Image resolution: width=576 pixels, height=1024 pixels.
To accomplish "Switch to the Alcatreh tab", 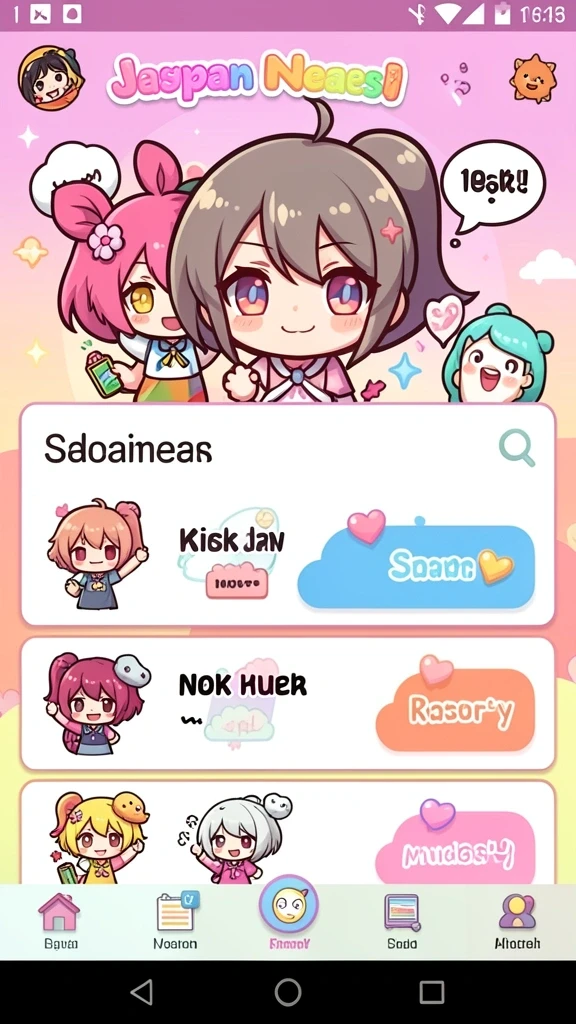I will (517, 921).
